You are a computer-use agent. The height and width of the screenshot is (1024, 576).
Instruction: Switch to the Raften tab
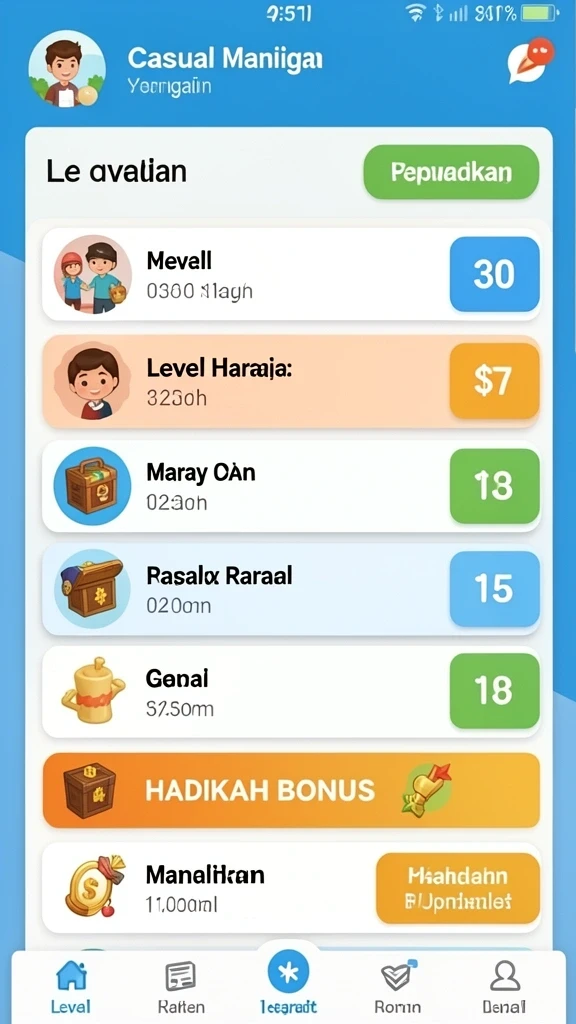tap(181, 988)
